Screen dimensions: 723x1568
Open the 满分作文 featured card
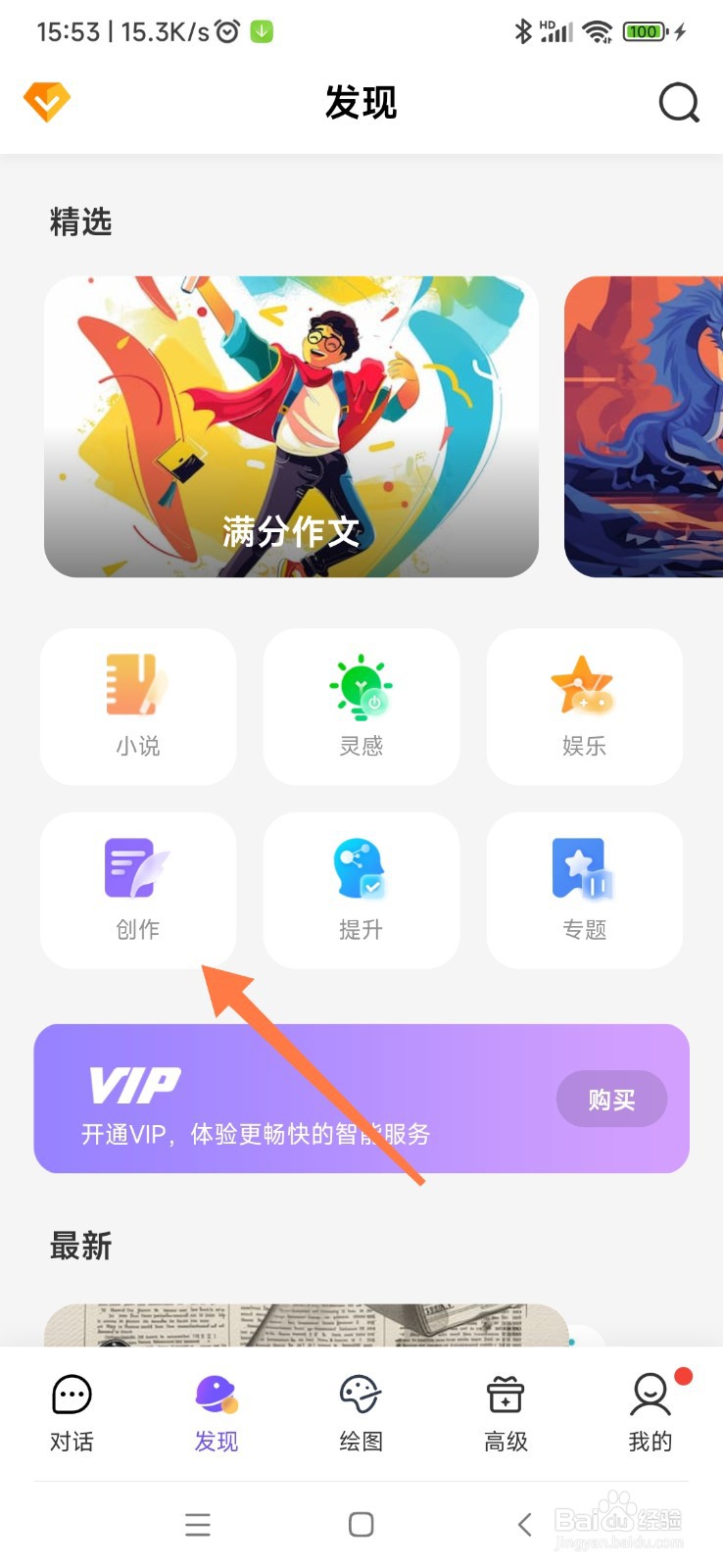point(290,425)
